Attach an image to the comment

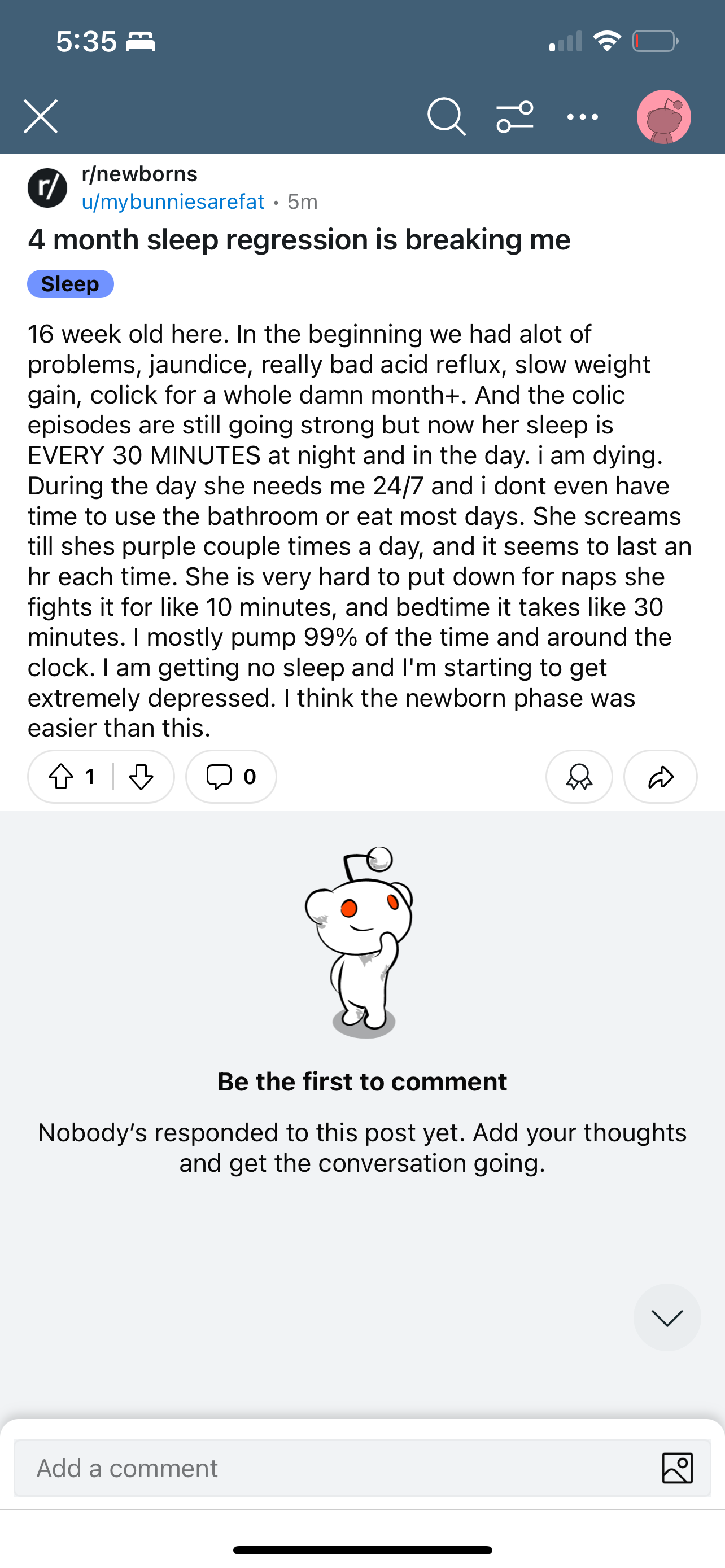(677, 1468)
